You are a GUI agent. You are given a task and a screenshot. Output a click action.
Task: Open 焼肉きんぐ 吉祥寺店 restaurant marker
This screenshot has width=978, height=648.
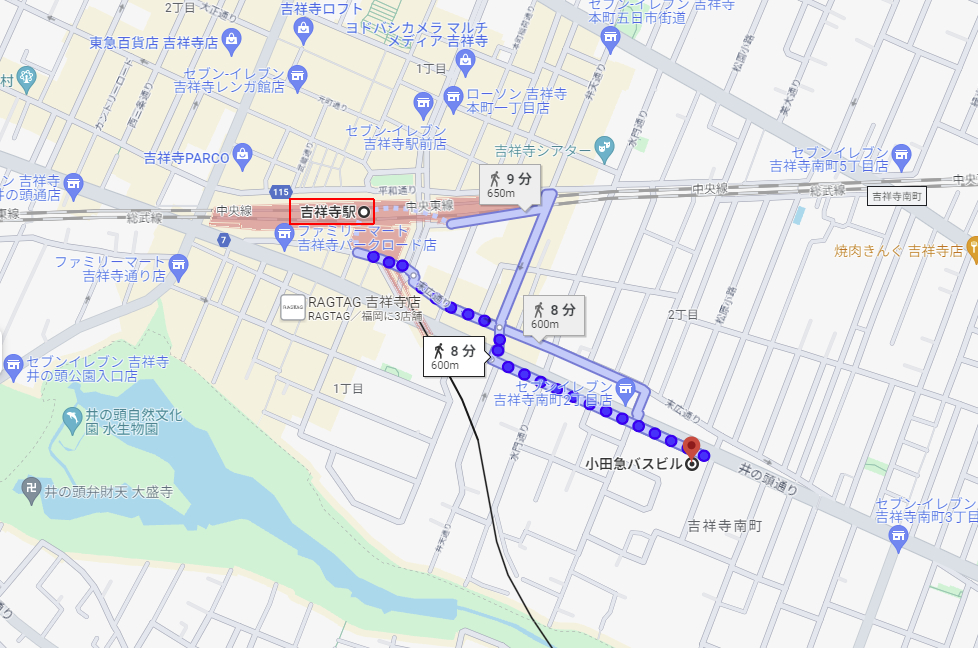coord(971,249)
